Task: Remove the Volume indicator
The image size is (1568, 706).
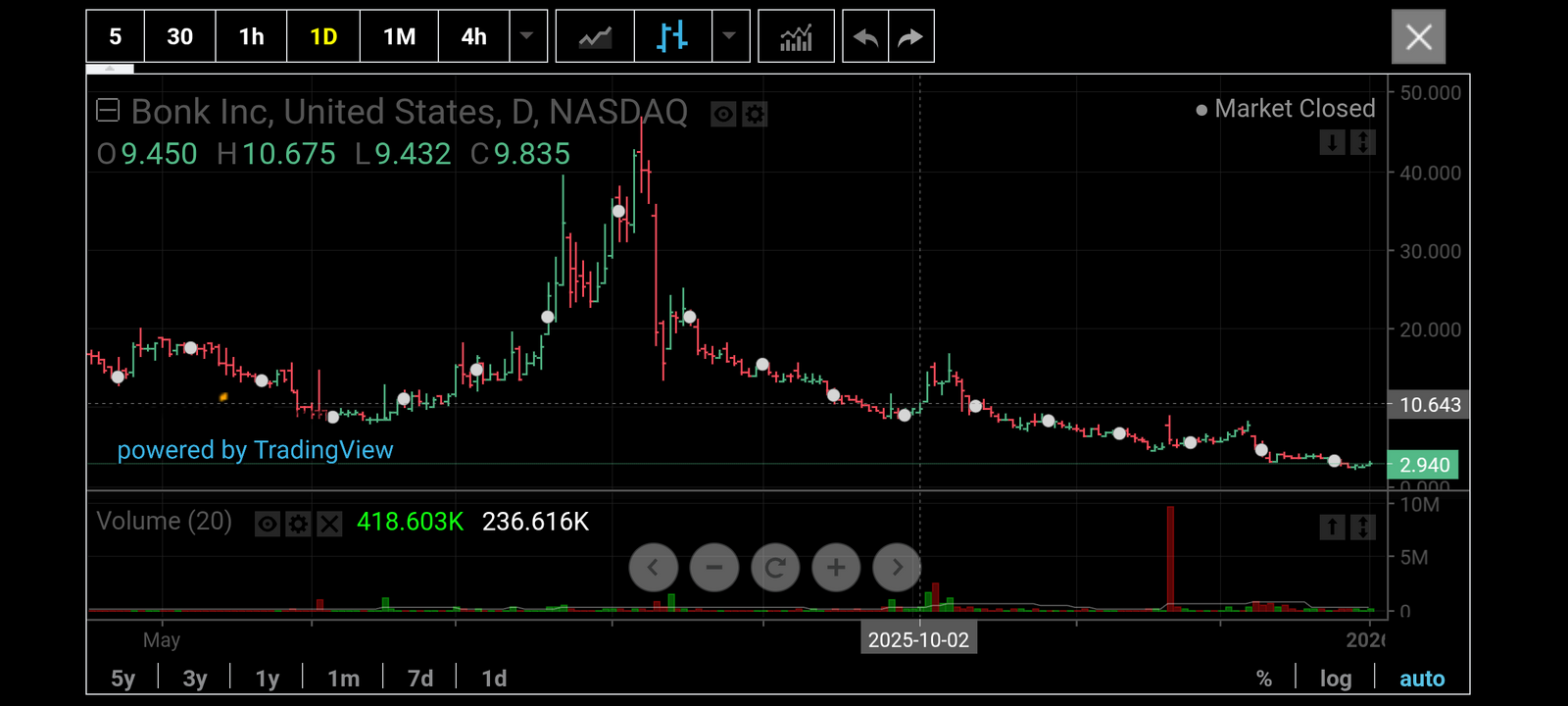Action: [x=330, y=524]
